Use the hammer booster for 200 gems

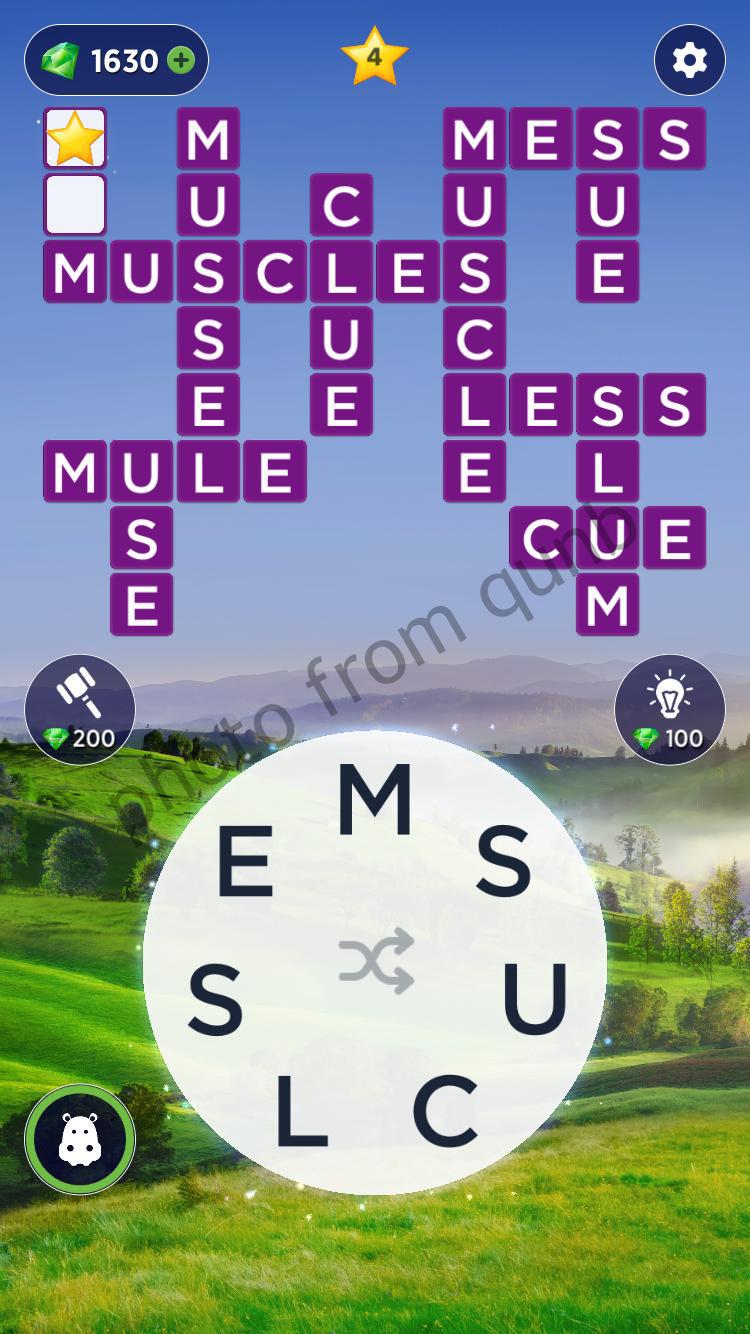tap(80, 709)
